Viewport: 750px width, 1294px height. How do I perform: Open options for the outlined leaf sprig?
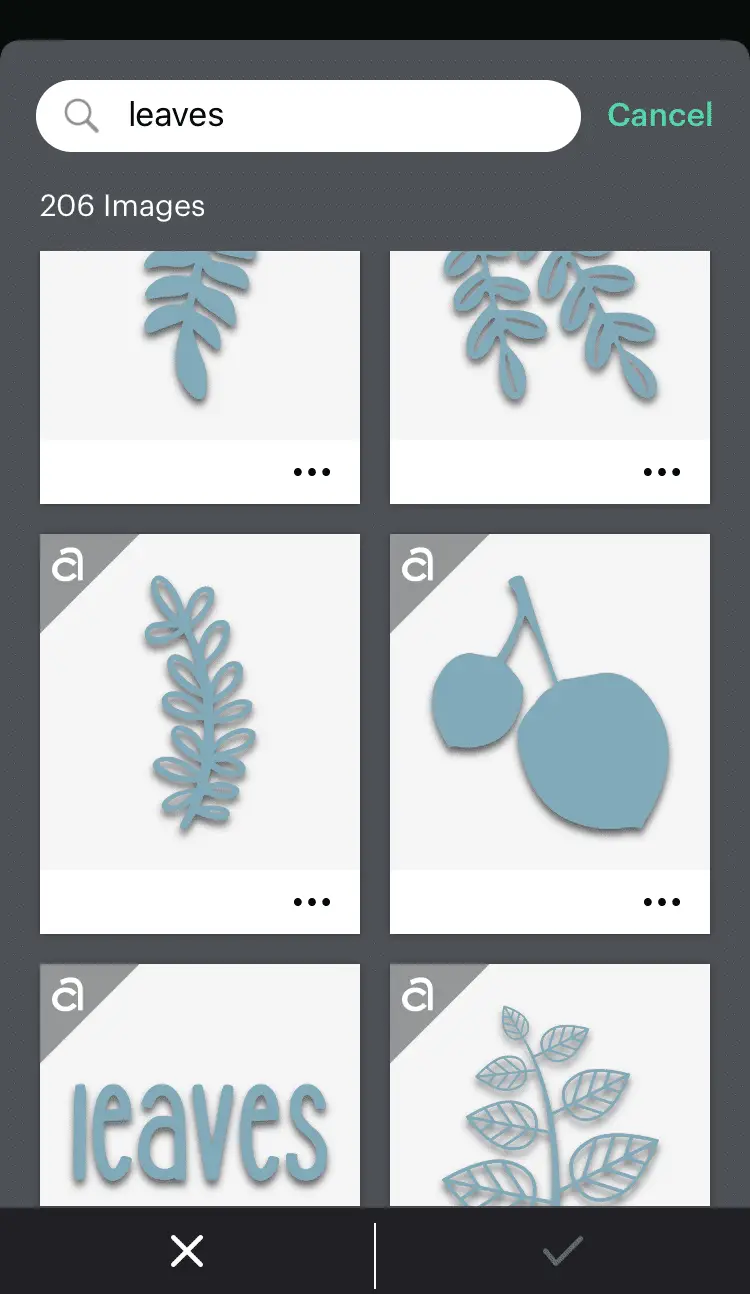pos(312,902)
